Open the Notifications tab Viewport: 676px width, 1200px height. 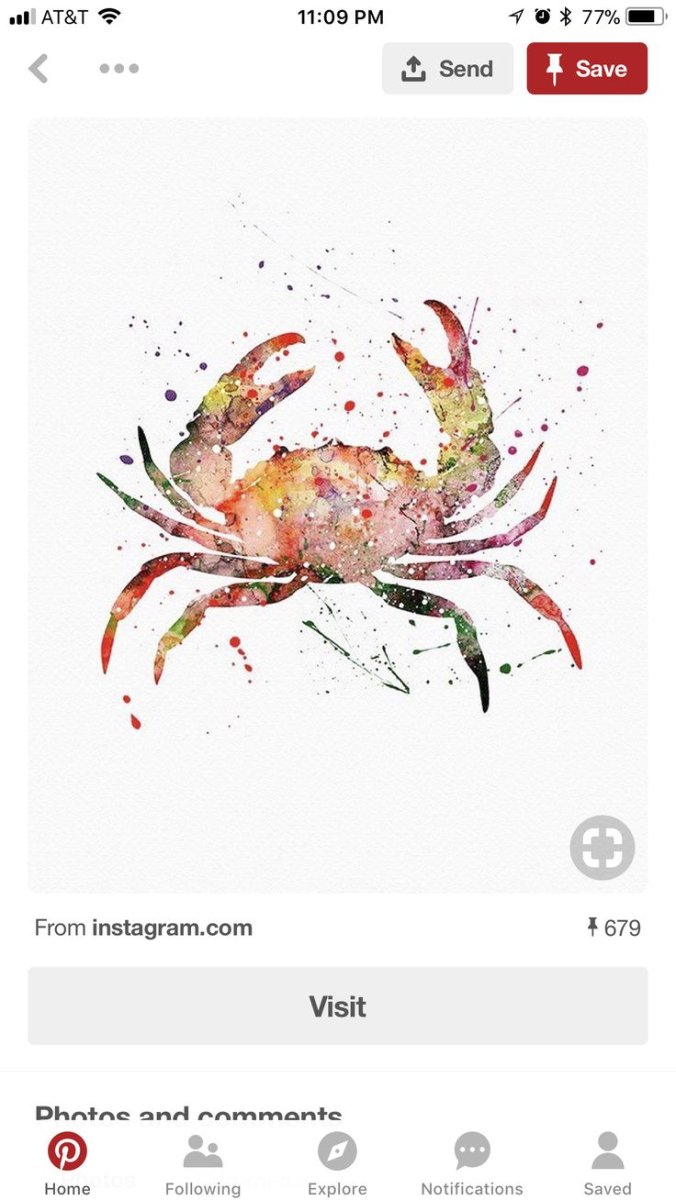[x=472, y=1163]
